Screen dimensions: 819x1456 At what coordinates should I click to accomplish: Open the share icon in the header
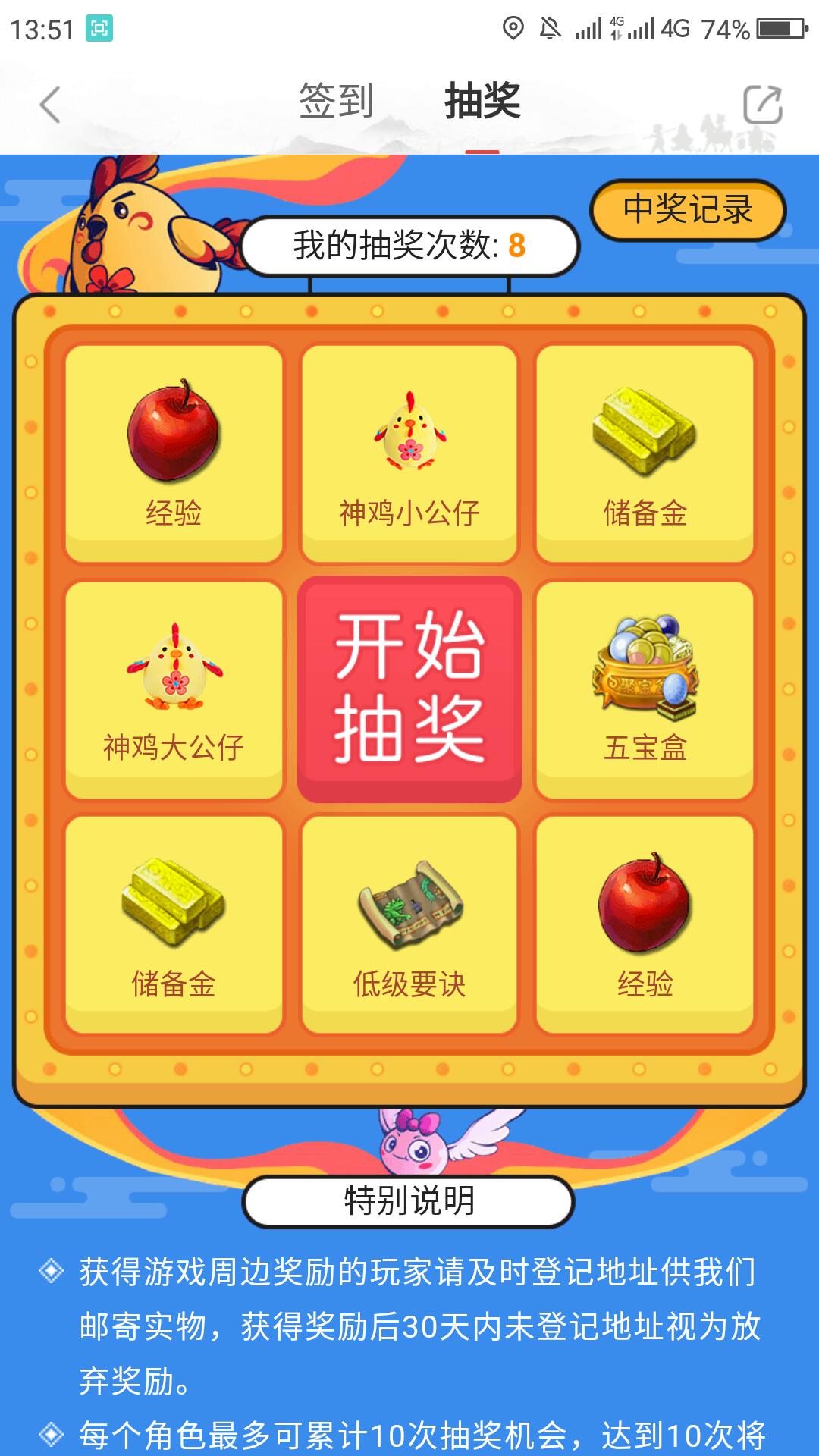(x=761, y=105)
